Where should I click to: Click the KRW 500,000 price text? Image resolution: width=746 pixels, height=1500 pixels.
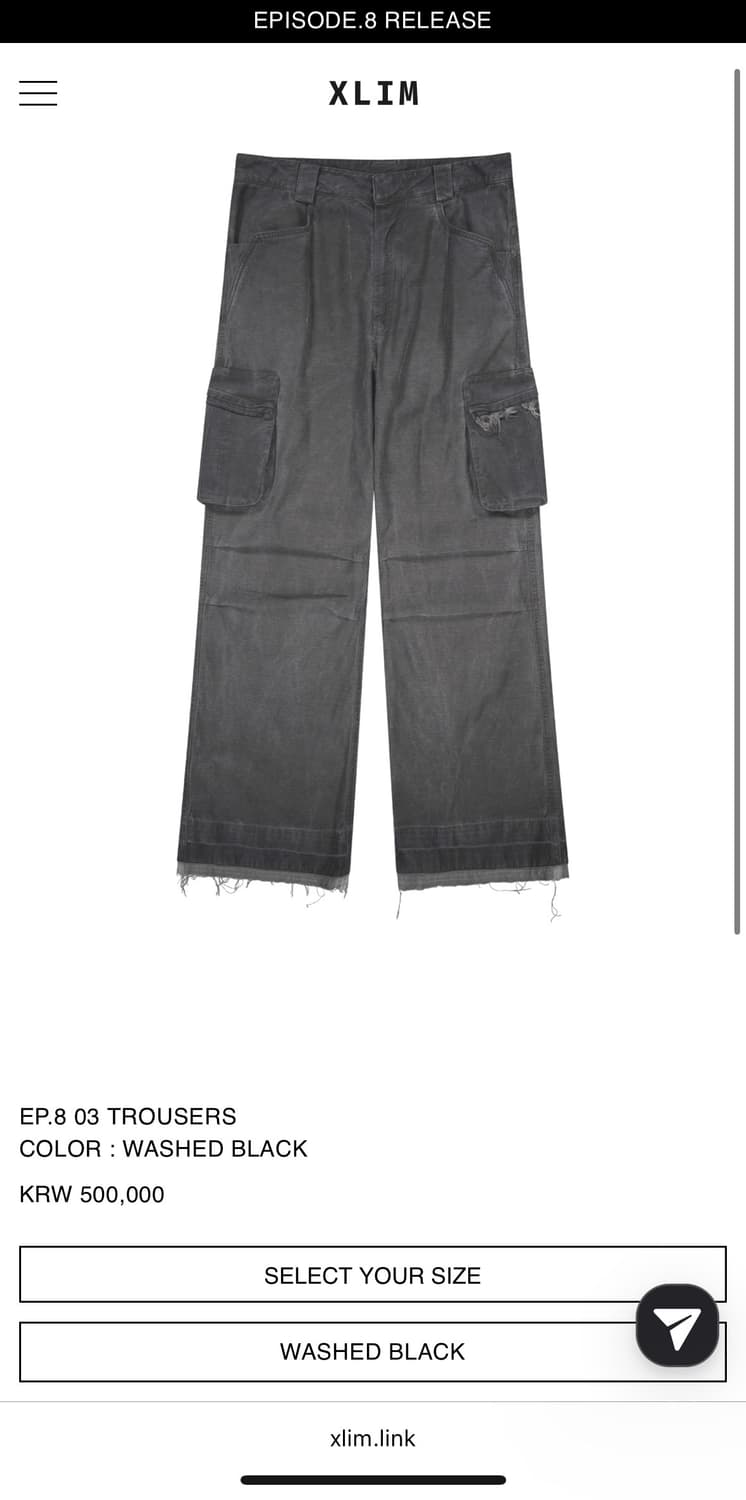tap(92, 1194)
